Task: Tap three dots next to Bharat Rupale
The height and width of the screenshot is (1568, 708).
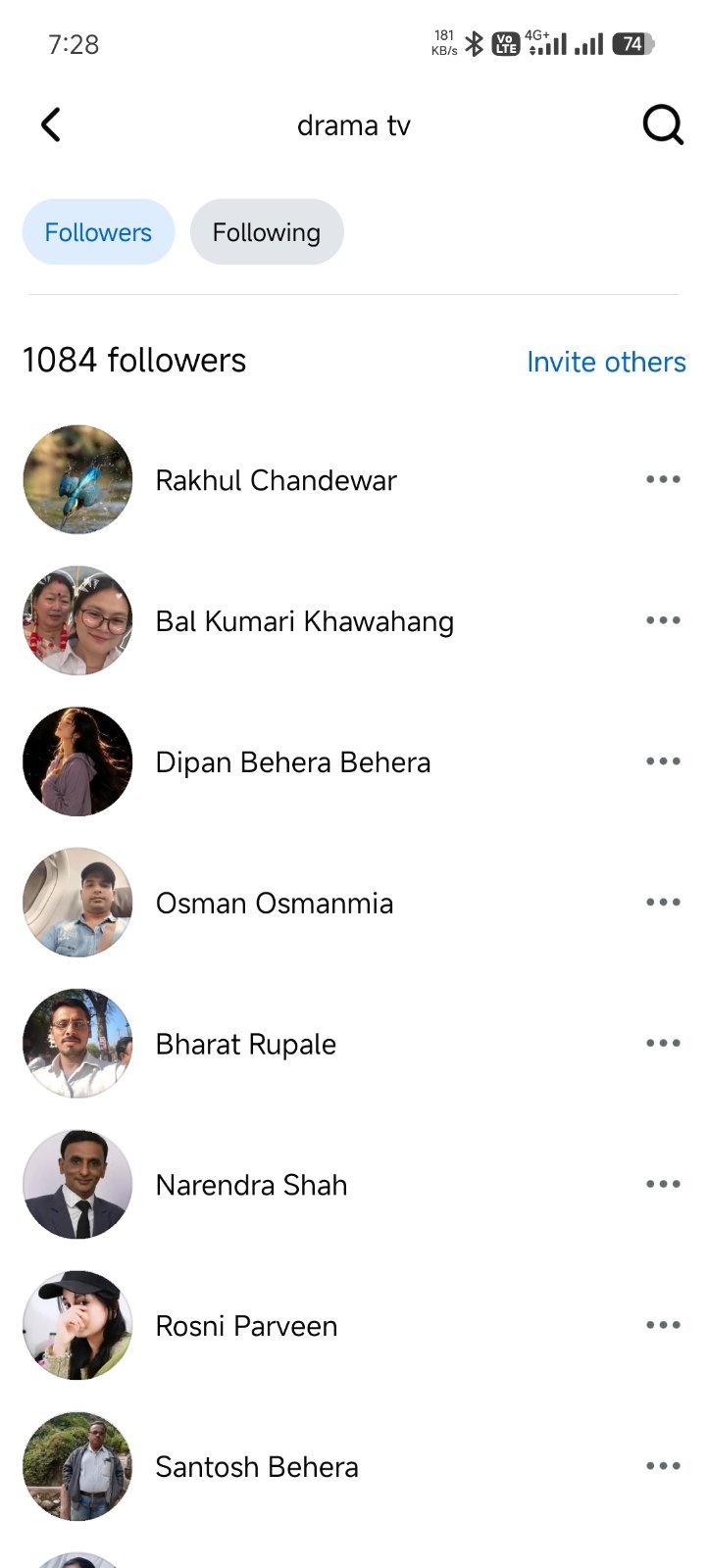Action: point(663,1044)
